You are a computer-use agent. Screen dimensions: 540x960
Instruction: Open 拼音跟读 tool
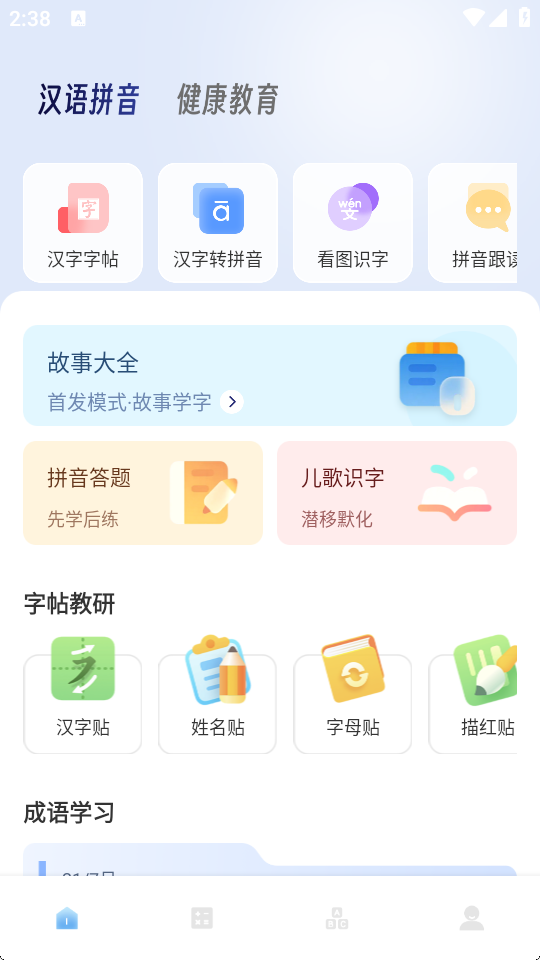[473, 223]
